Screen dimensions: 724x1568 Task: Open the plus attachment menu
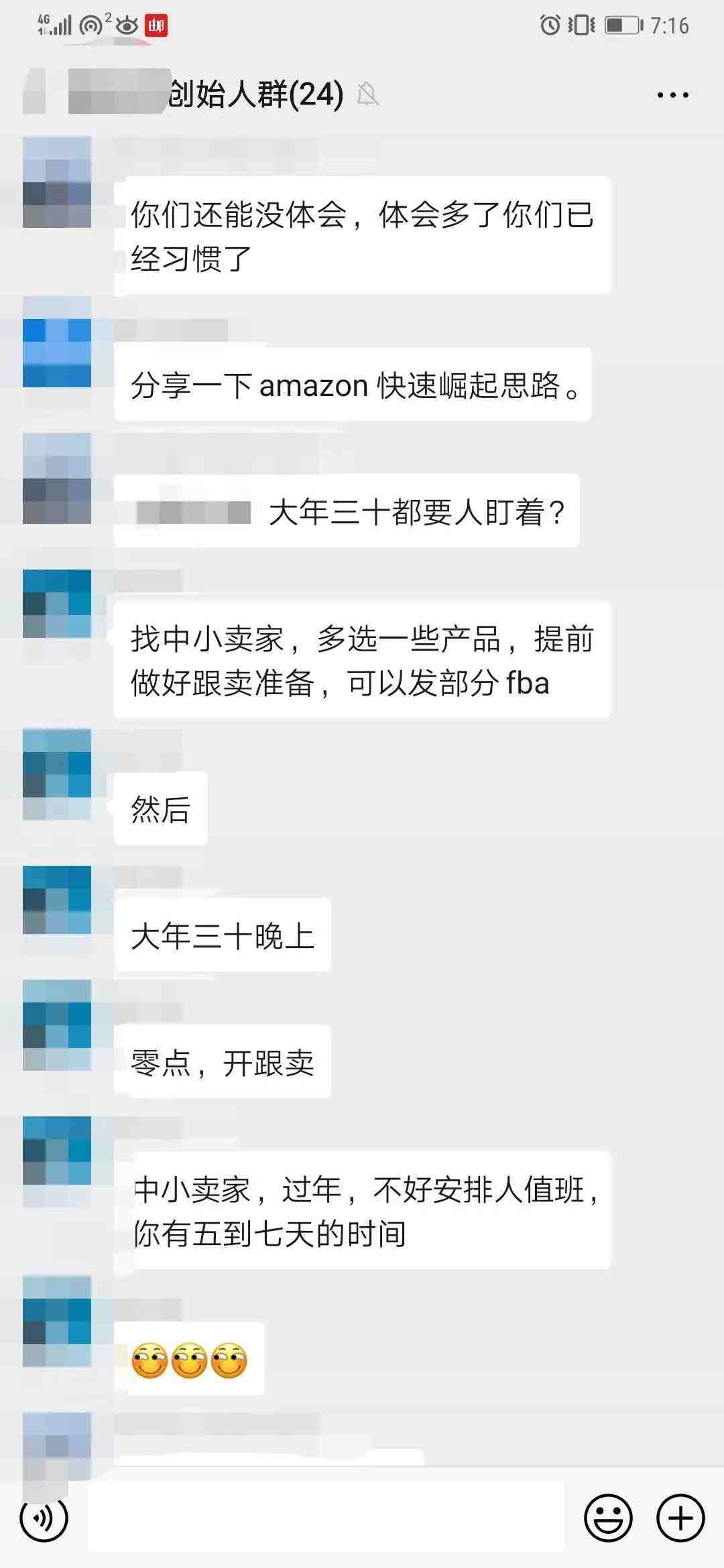(x=680, y=1518)
